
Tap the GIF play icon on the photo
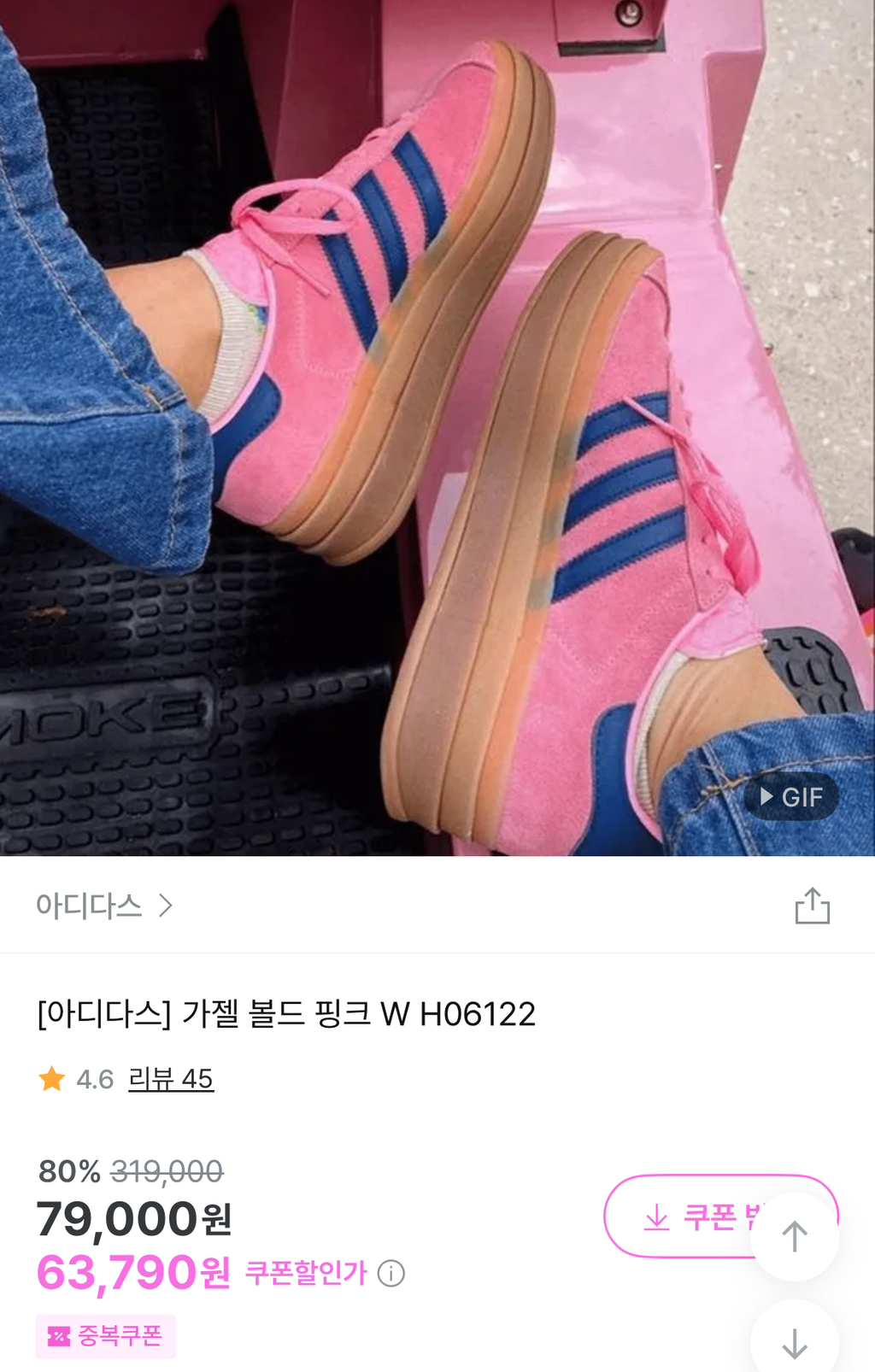tap(767, 796)
